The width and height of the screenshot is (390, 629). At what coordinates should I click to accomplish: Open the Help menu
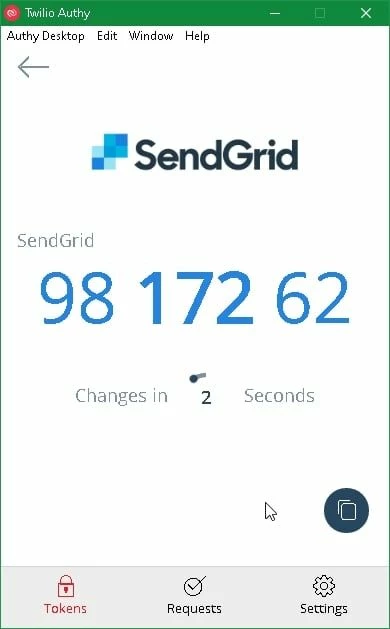click(x=197, y=36)
